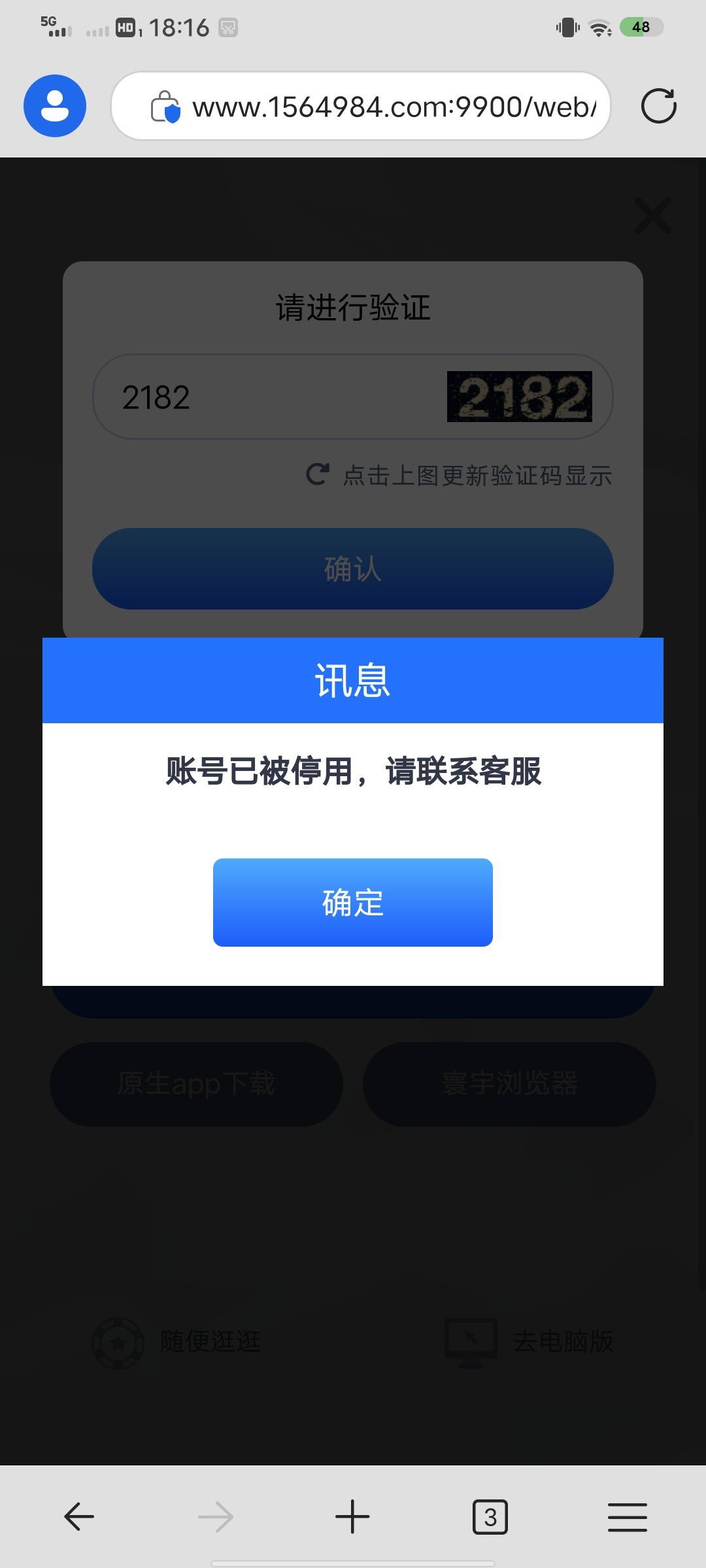
Task: Close the verification overlay with X
Action: coord(652,216)
